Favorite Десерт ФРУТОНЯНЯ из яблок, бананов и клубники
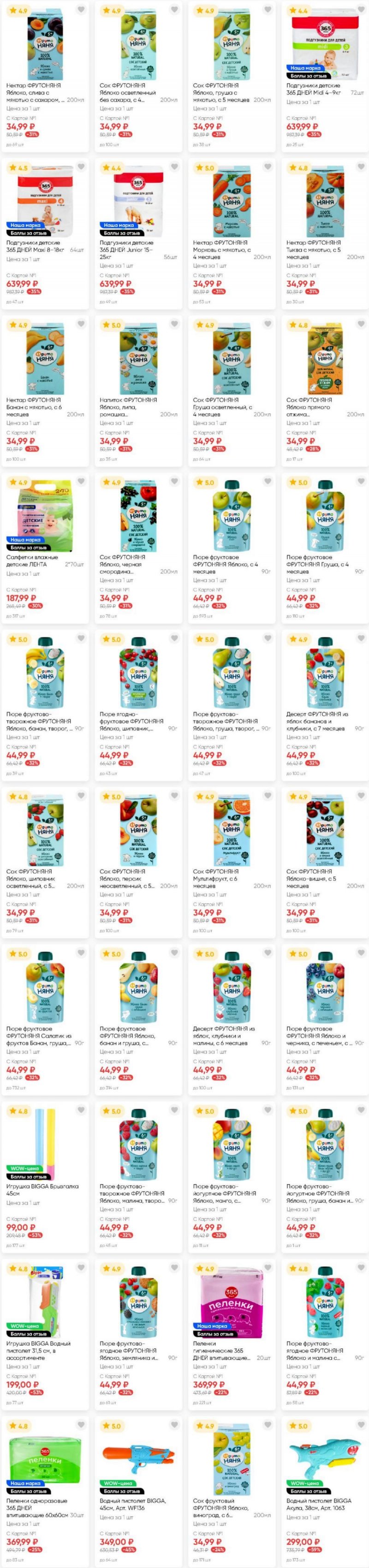 (x=361, y=638)
